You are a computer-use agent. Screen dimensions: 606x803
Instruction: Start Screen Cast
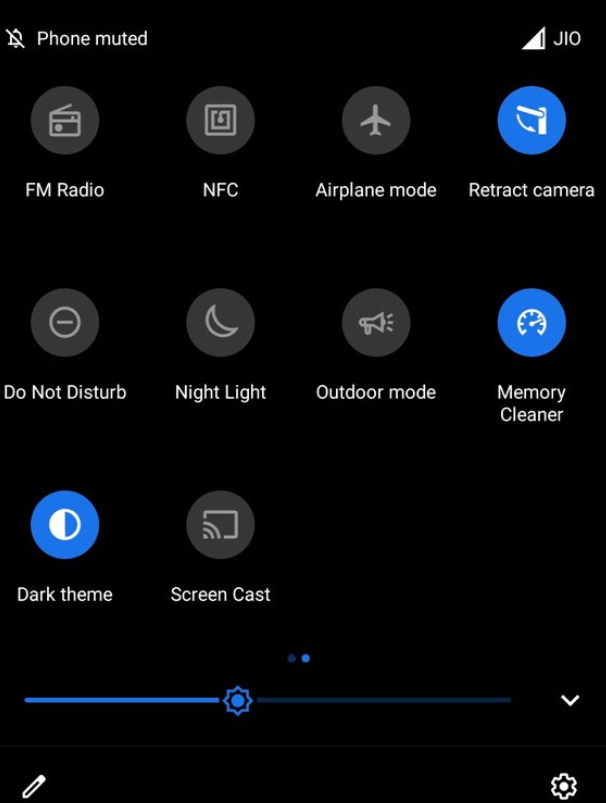click(x=220, y=525)
